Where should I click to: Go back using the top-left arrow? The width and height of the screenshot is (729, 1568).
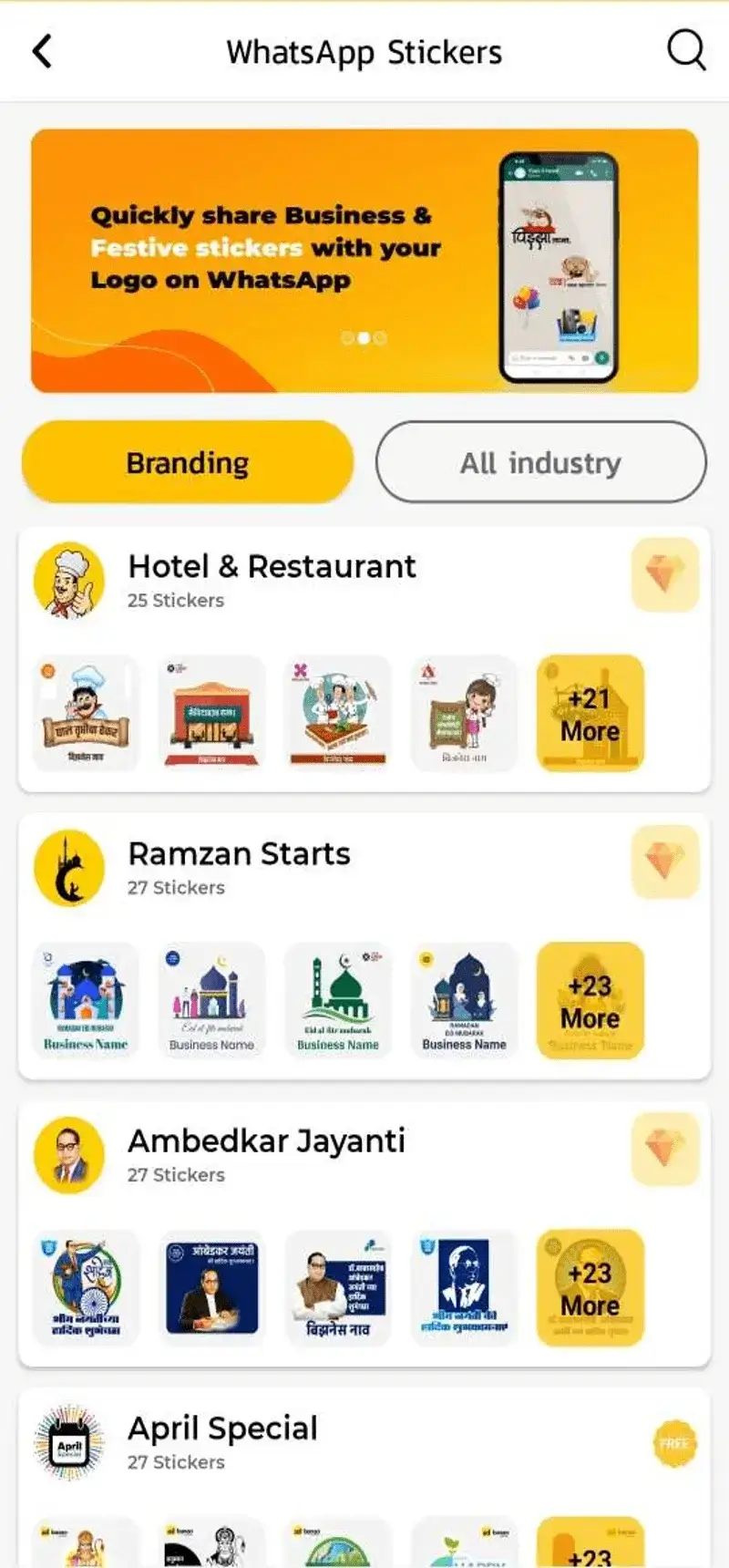coord(42,51)
